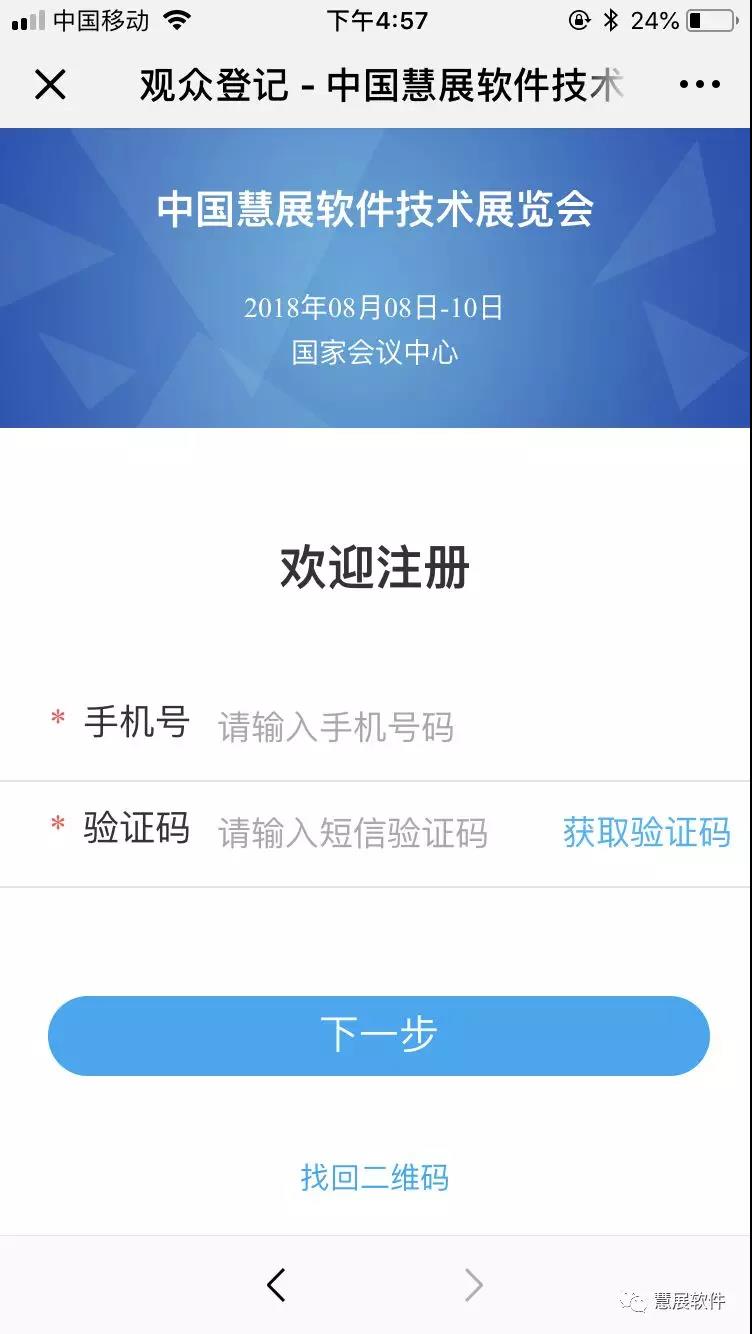Open the 找回二维码 link

click(374, 1177)
